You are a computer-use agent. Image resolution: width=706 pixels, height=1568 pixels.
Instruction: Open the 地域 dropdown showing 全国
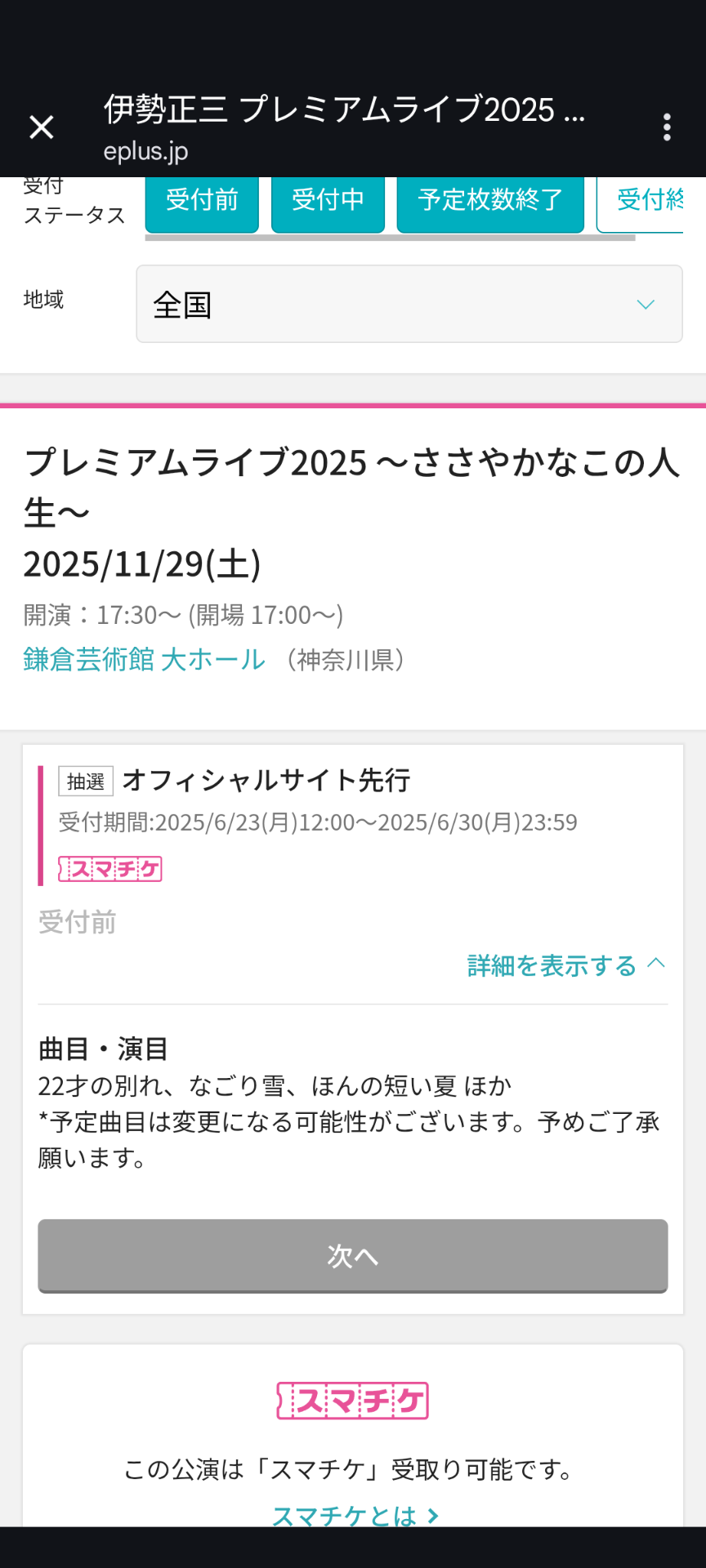(409, 304)
